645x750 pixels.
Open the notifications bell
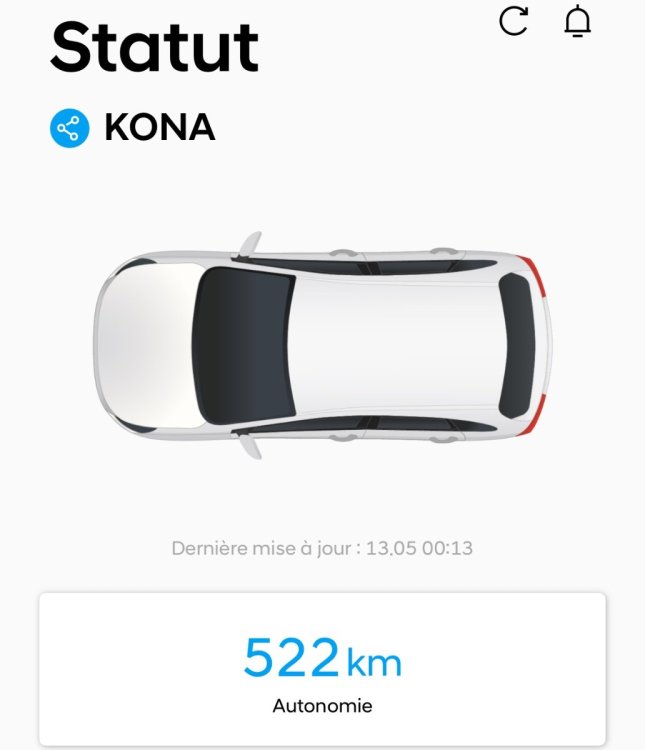577,21
